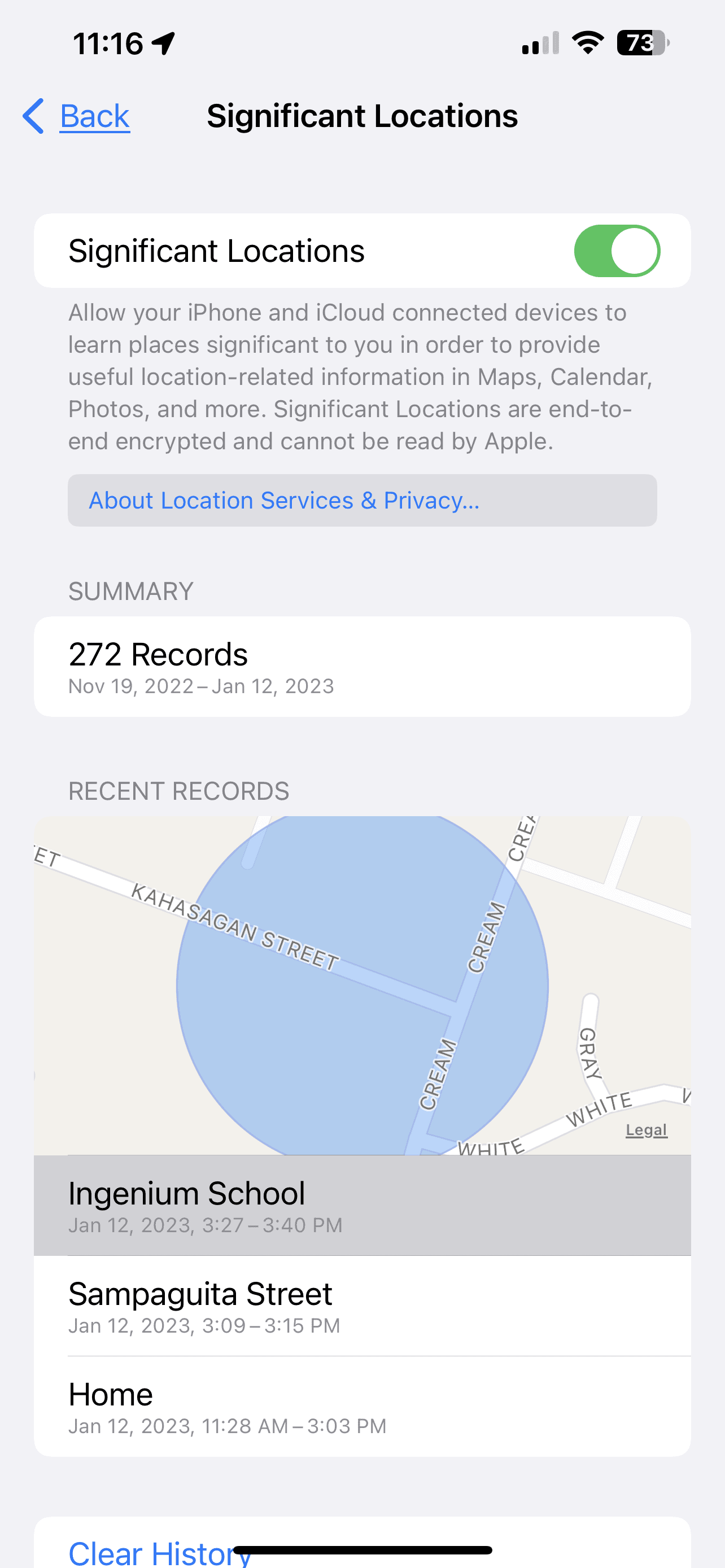
Task: Tap the map preview under Recent Records
Action: [x=362, y=986]
